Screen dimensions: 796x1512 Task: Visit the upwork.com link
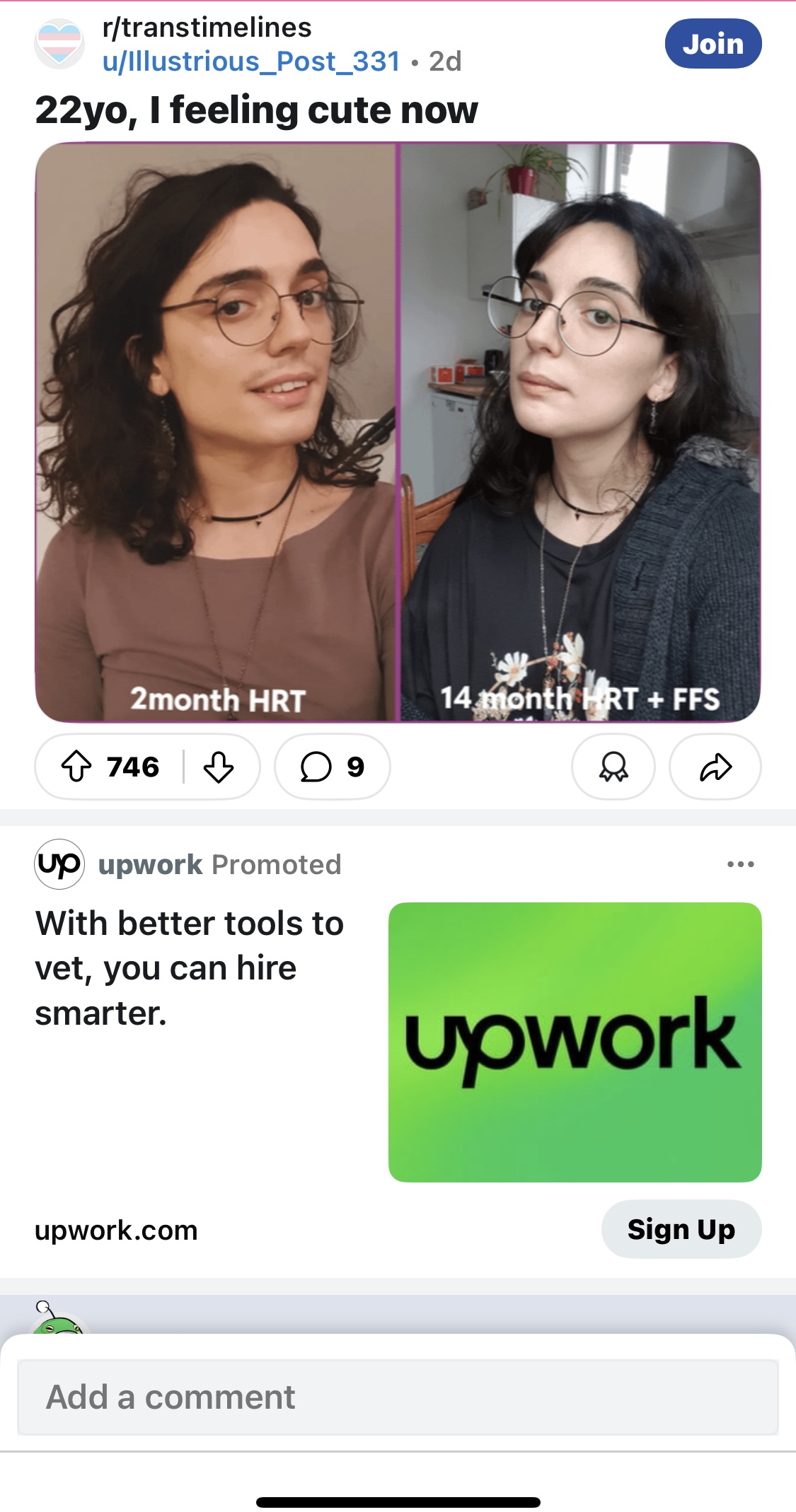point(116,1231)
